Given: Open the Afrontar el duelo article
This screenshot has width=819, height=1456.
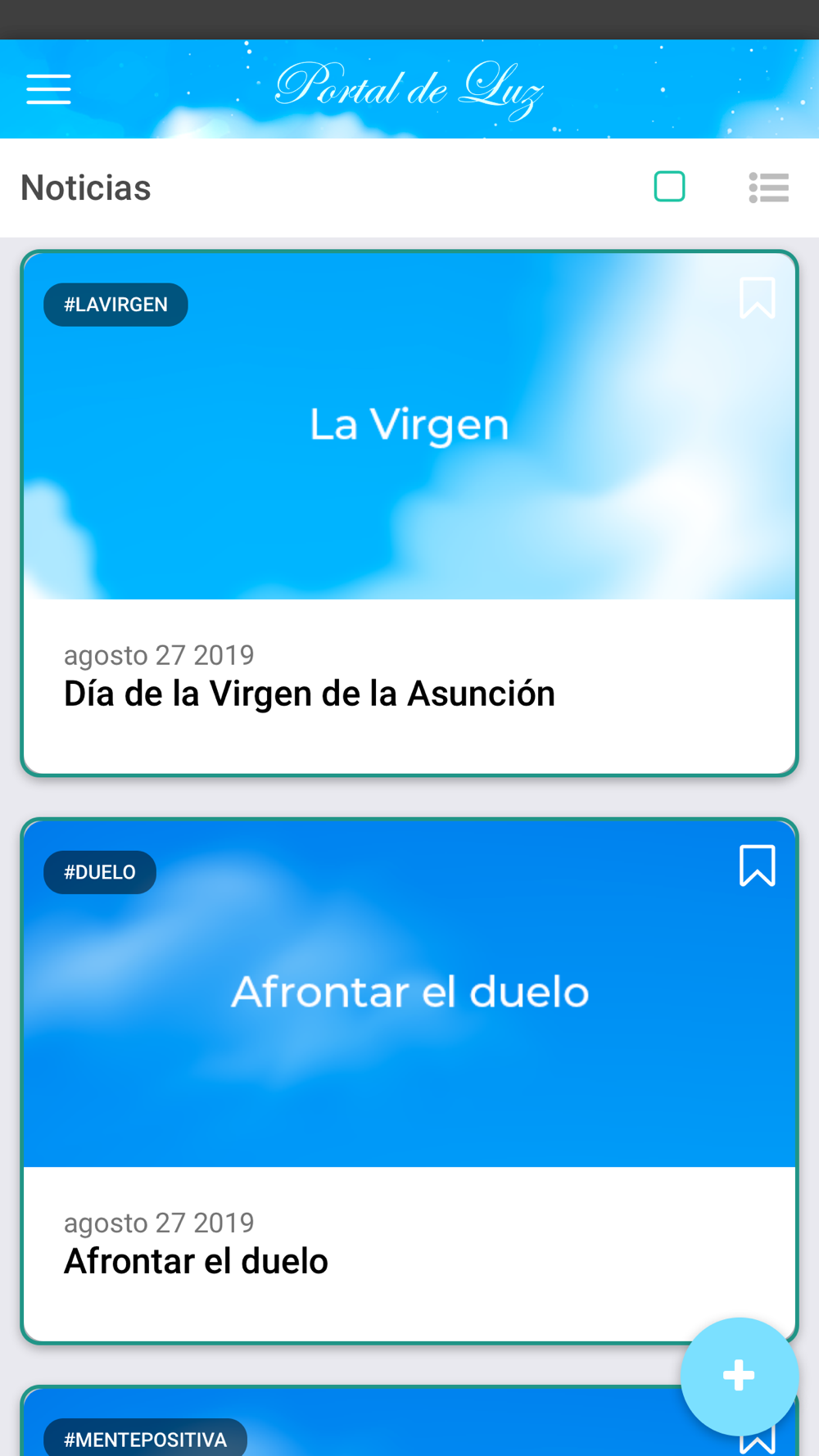Looking at the screenshot, I should [x=197, y=1261].
